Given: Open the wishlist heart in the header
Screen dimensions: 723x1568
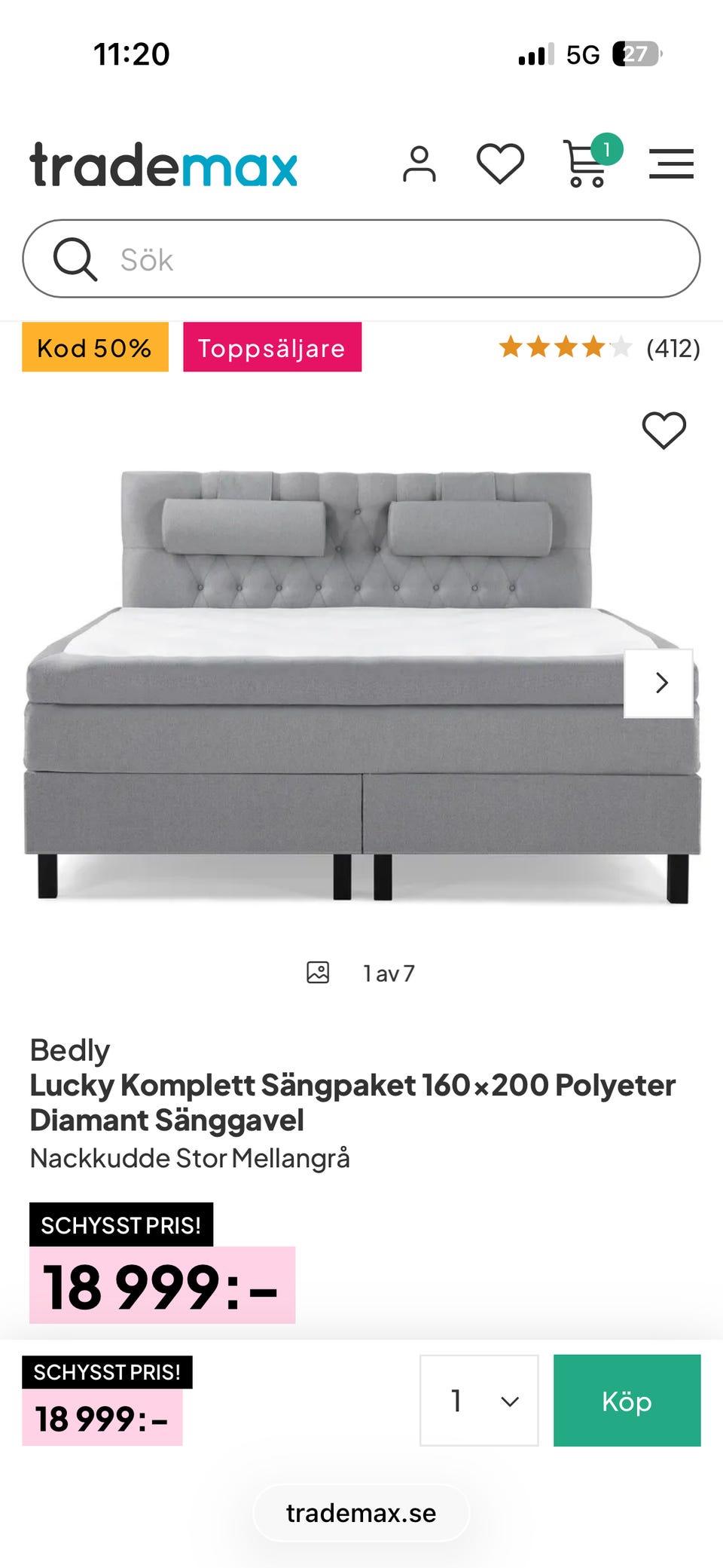Looking at the screenshot, I should pyautogui.click(x=500, y=164).
